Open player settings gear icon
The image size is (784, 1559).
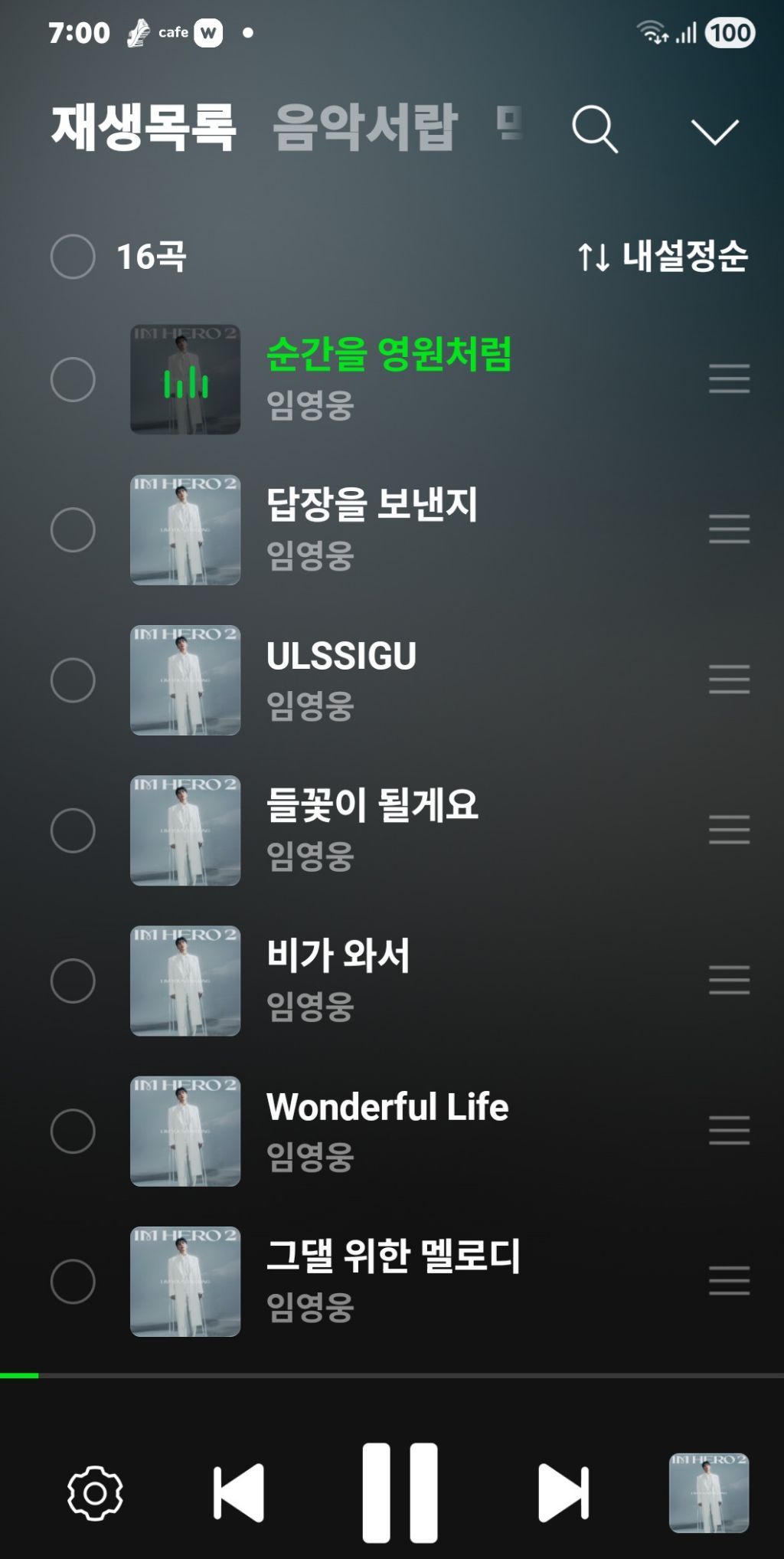click(95, 1493)
